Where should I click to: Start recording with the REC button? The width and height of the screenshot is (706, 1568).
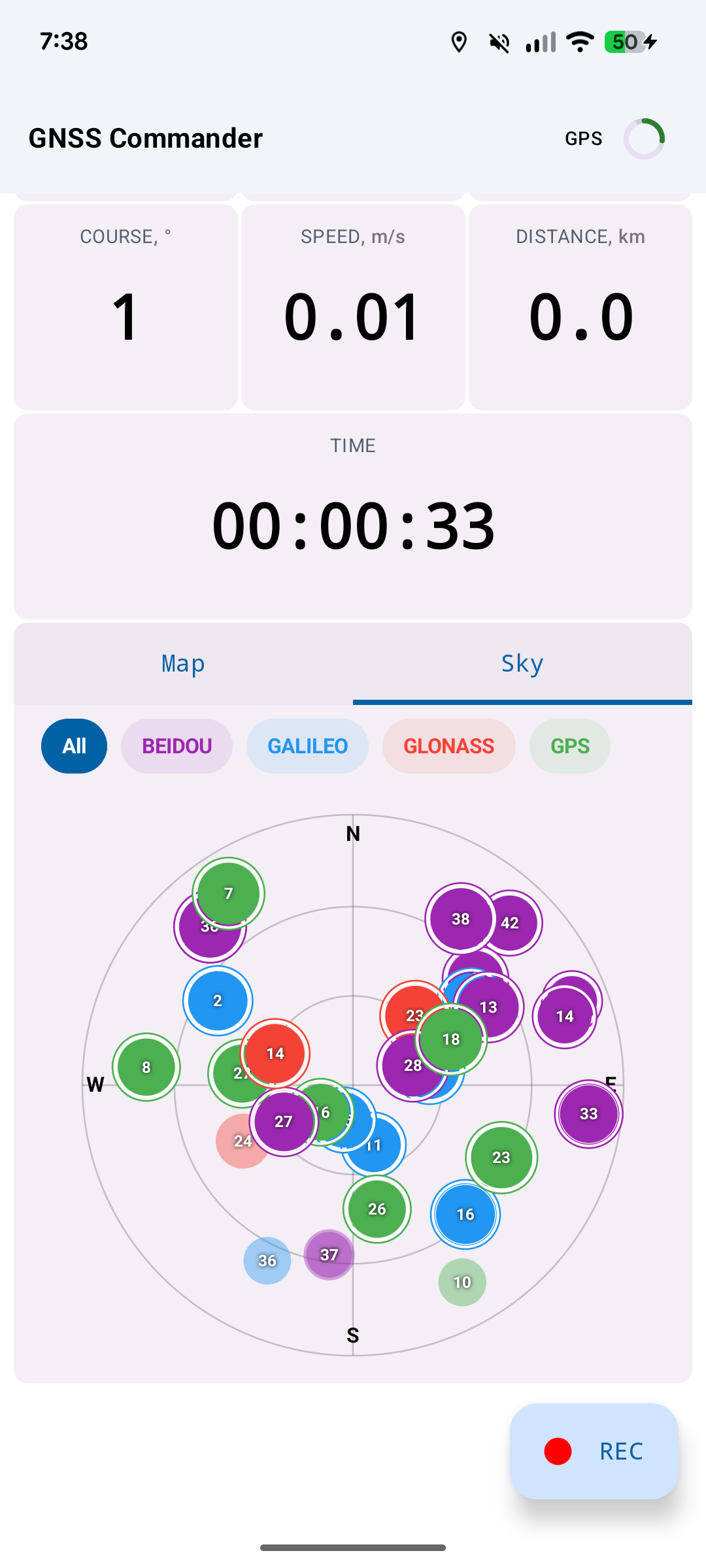click(594, 1451)
